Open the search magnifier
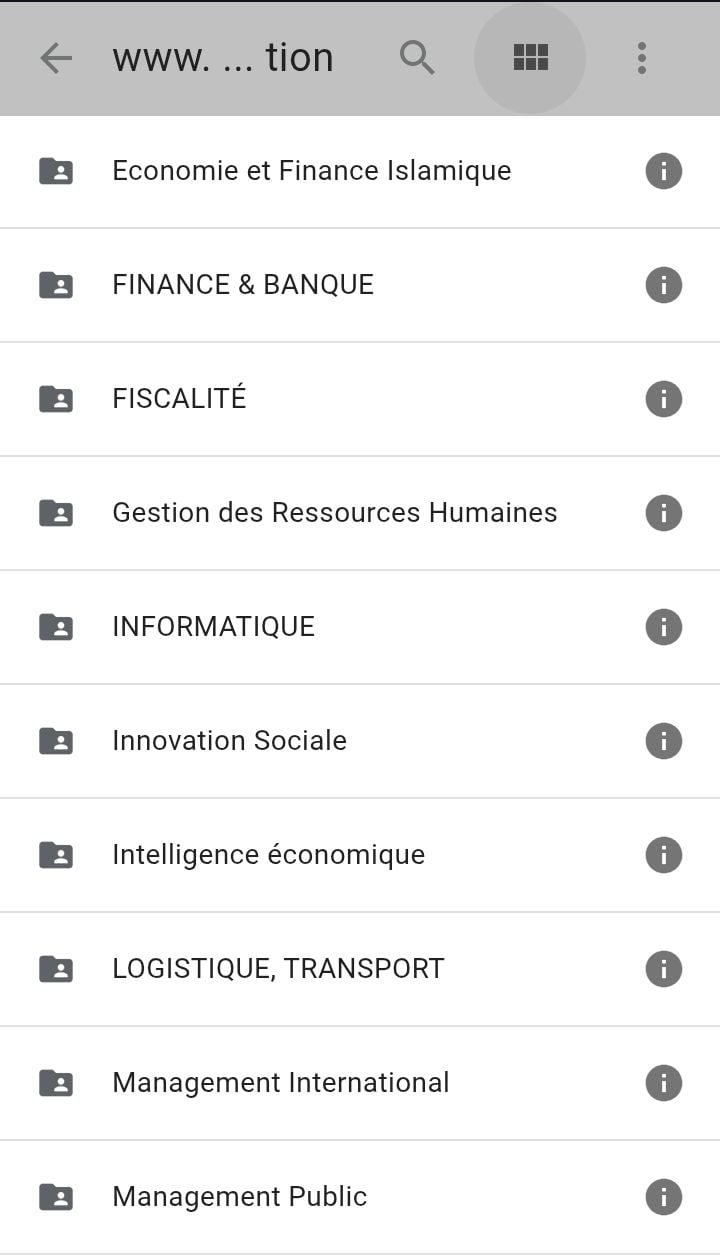Image resolution: width=720 pixels, height=1256 pixels. pyautogui.click(x=417, y=58)
